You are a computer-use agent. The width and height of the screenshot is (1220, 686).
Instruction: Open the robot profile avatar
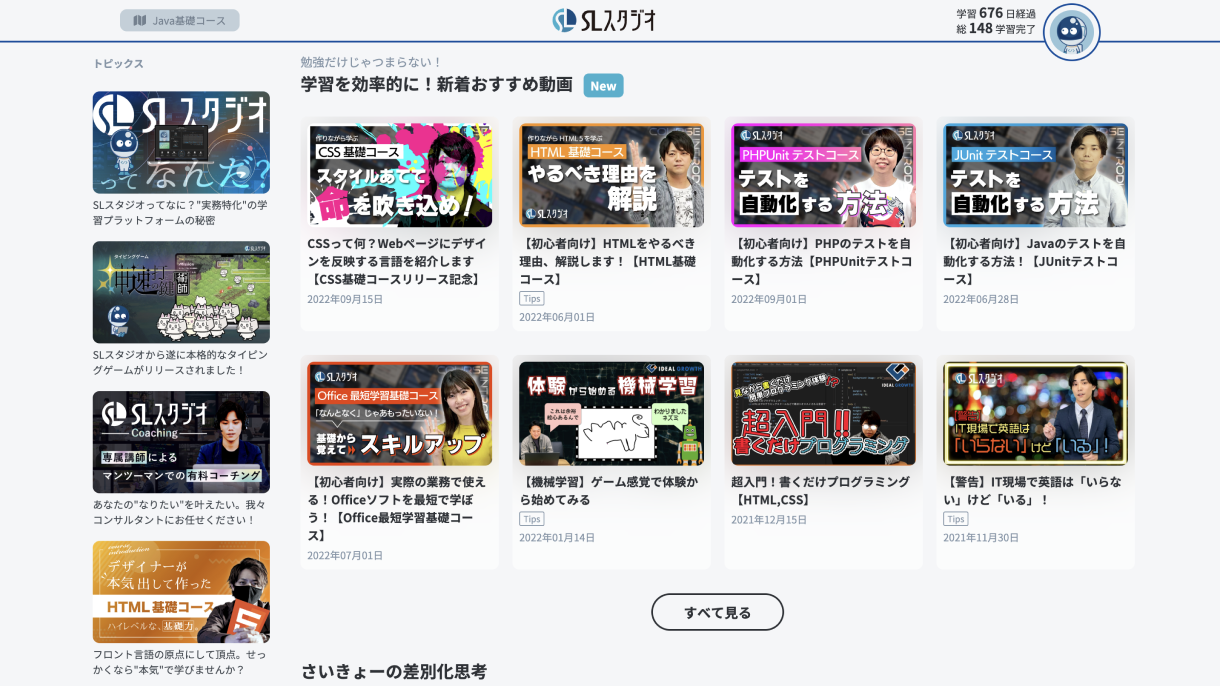(x=1071, y=32)
